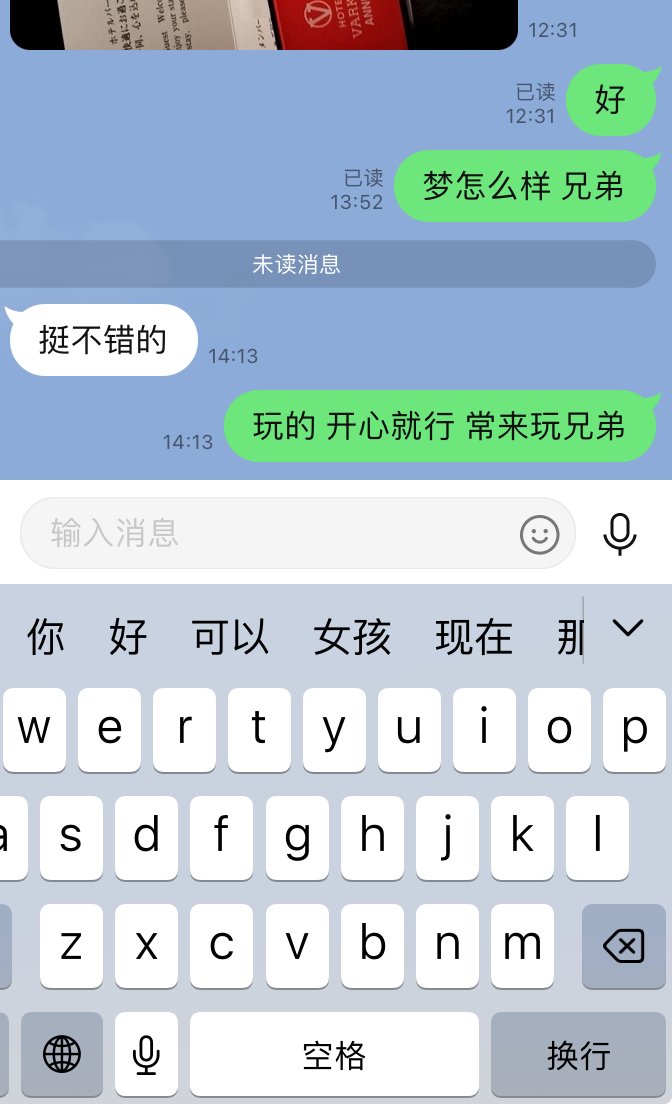This screenshot has height=1104, width=672.
Task: Start a voice message recording
Action: [x=620, y=534]
